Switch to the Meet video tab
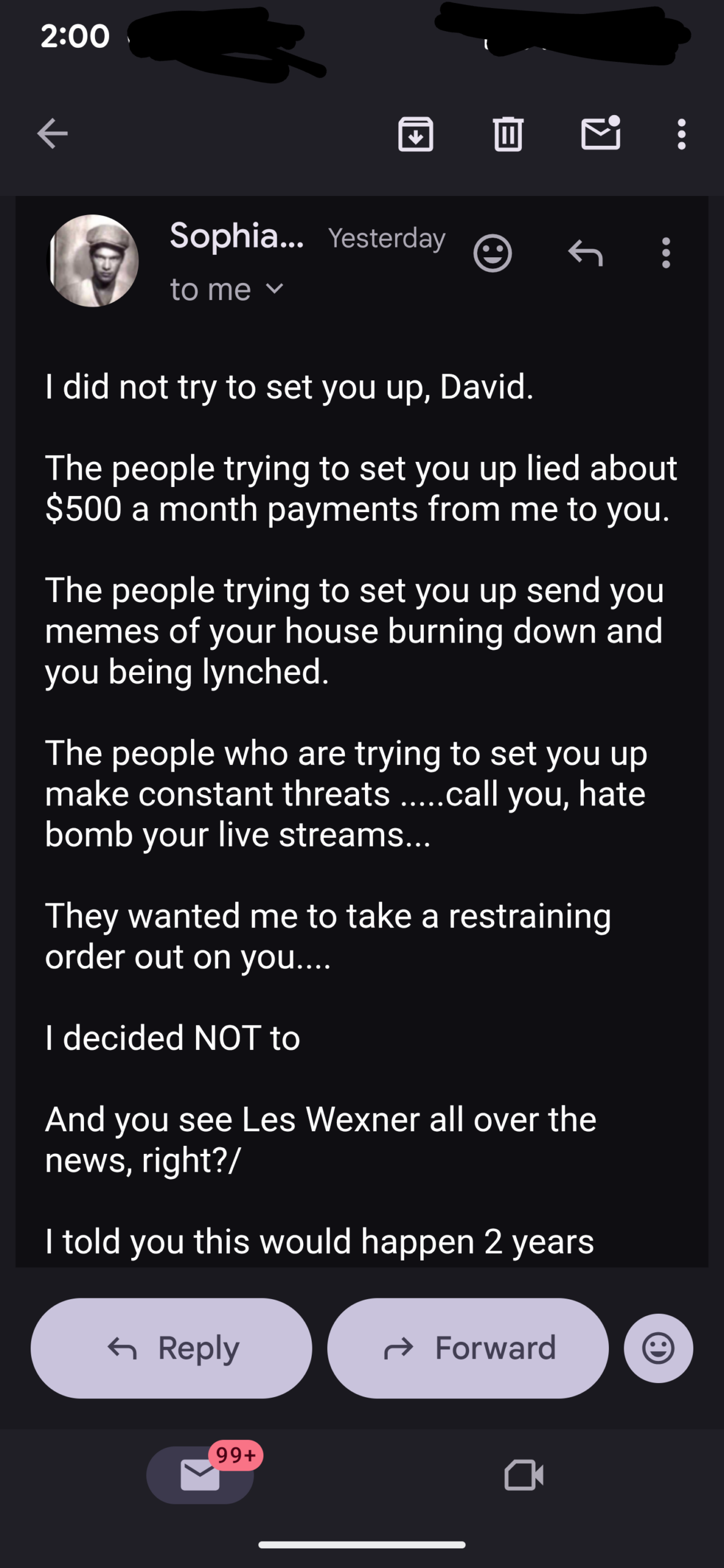Viewport: 724px width, 1568px height. click(x=524, y=1475)
